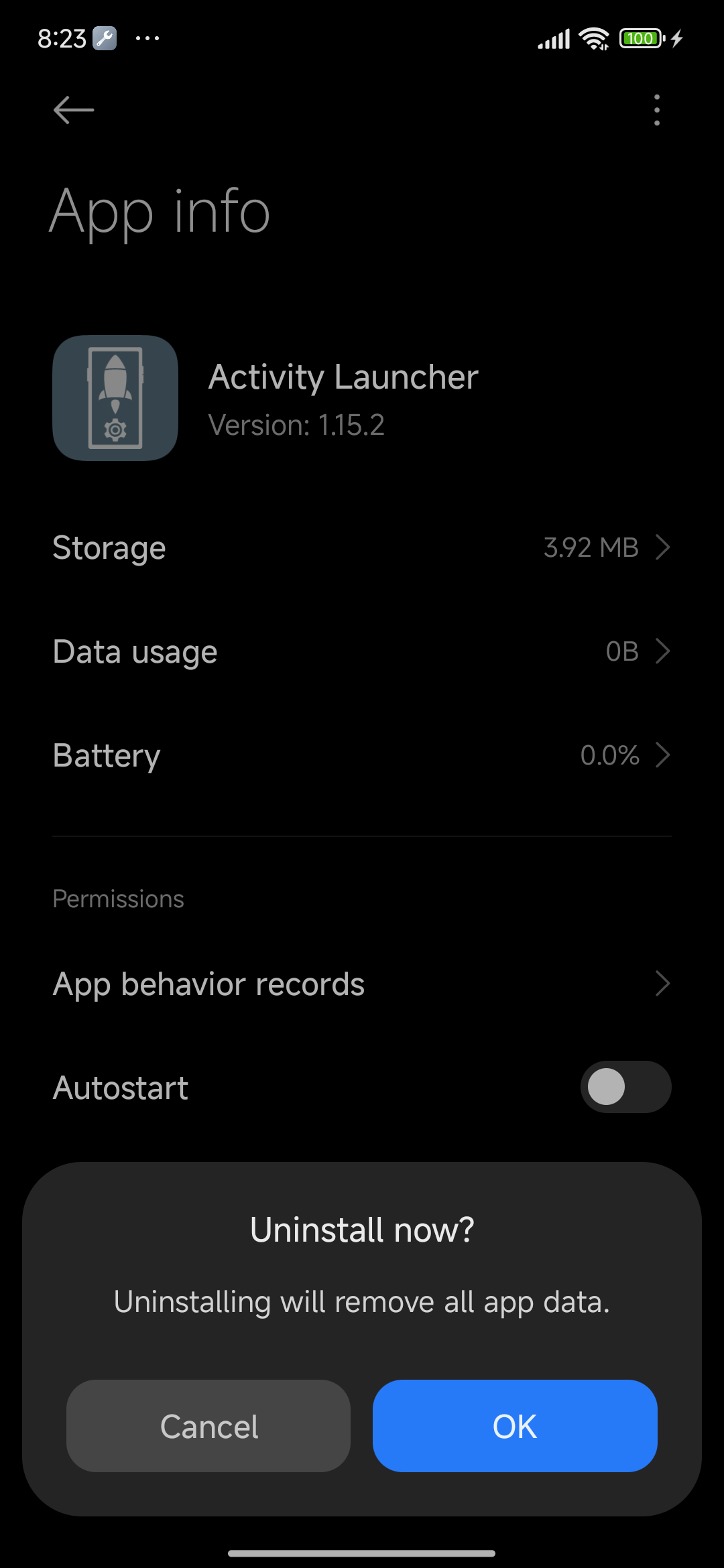Open Battery usage row
The height and width of the screenshot is (1568, 724).
click(362, 756)
